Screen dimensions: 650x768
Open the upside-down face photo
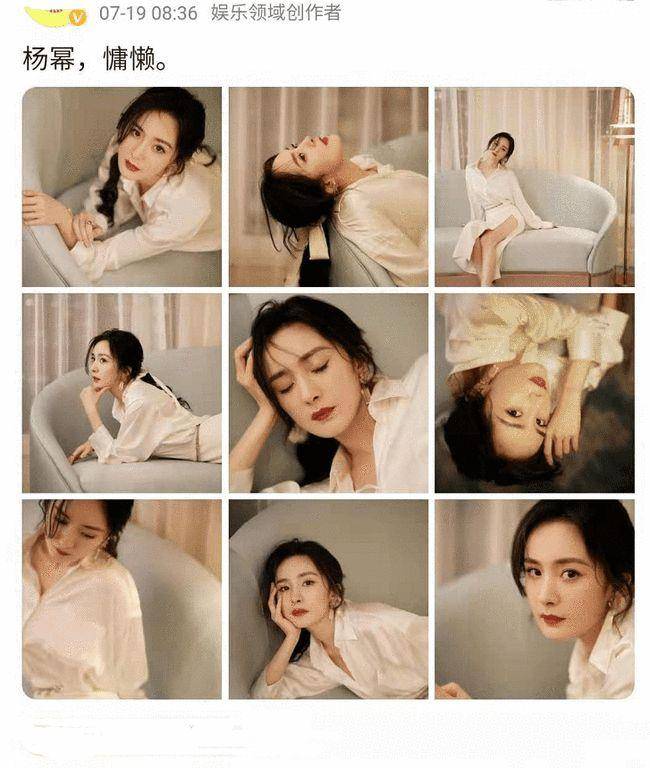coord(534,393)
